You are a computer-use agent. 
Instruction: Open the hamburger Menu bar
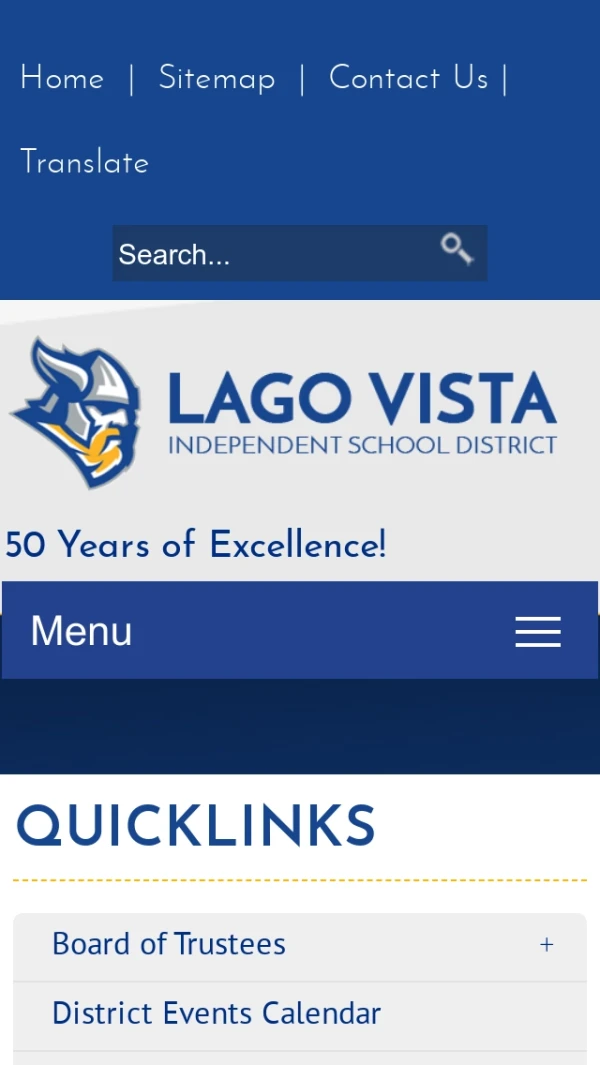pos(537,631)
